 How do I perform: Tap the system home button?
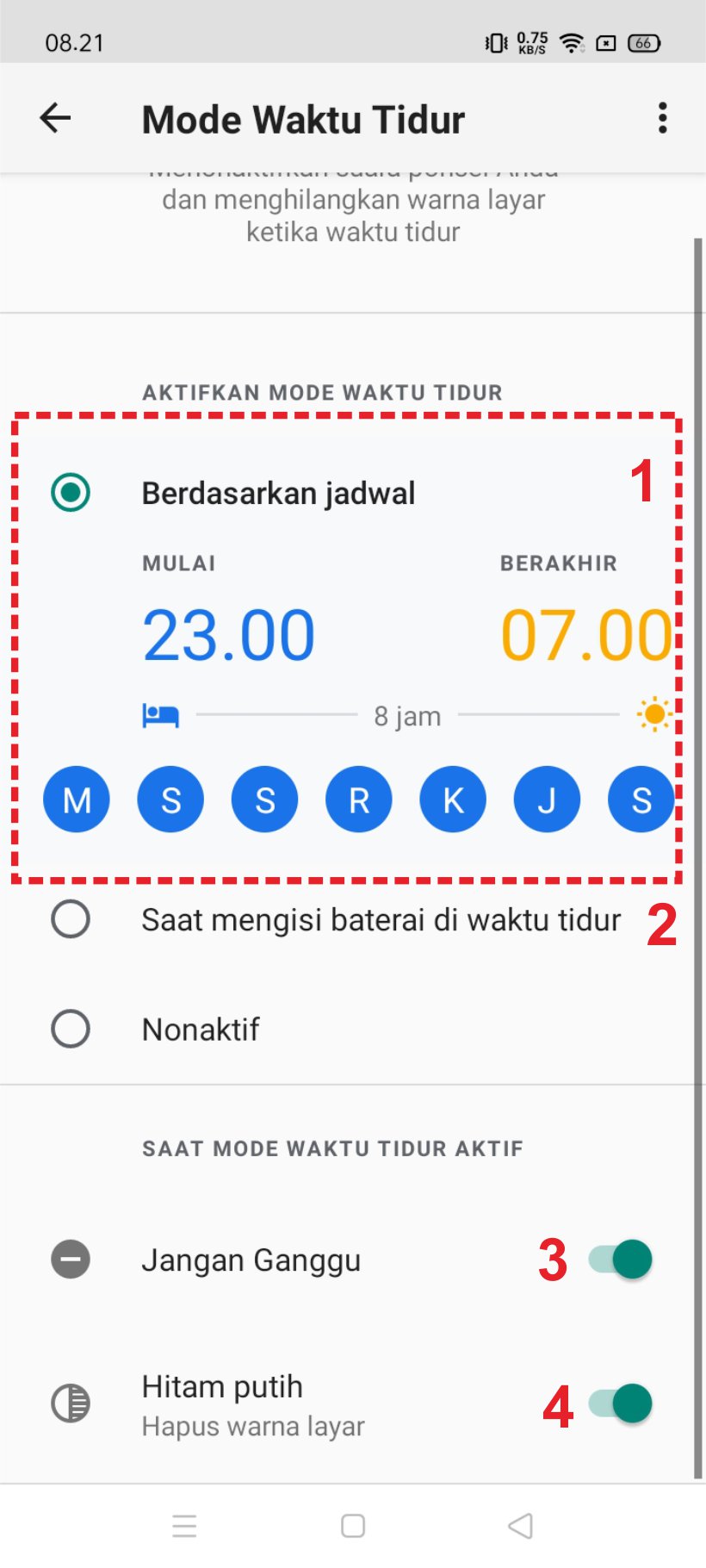click(x=353, y=1526)
